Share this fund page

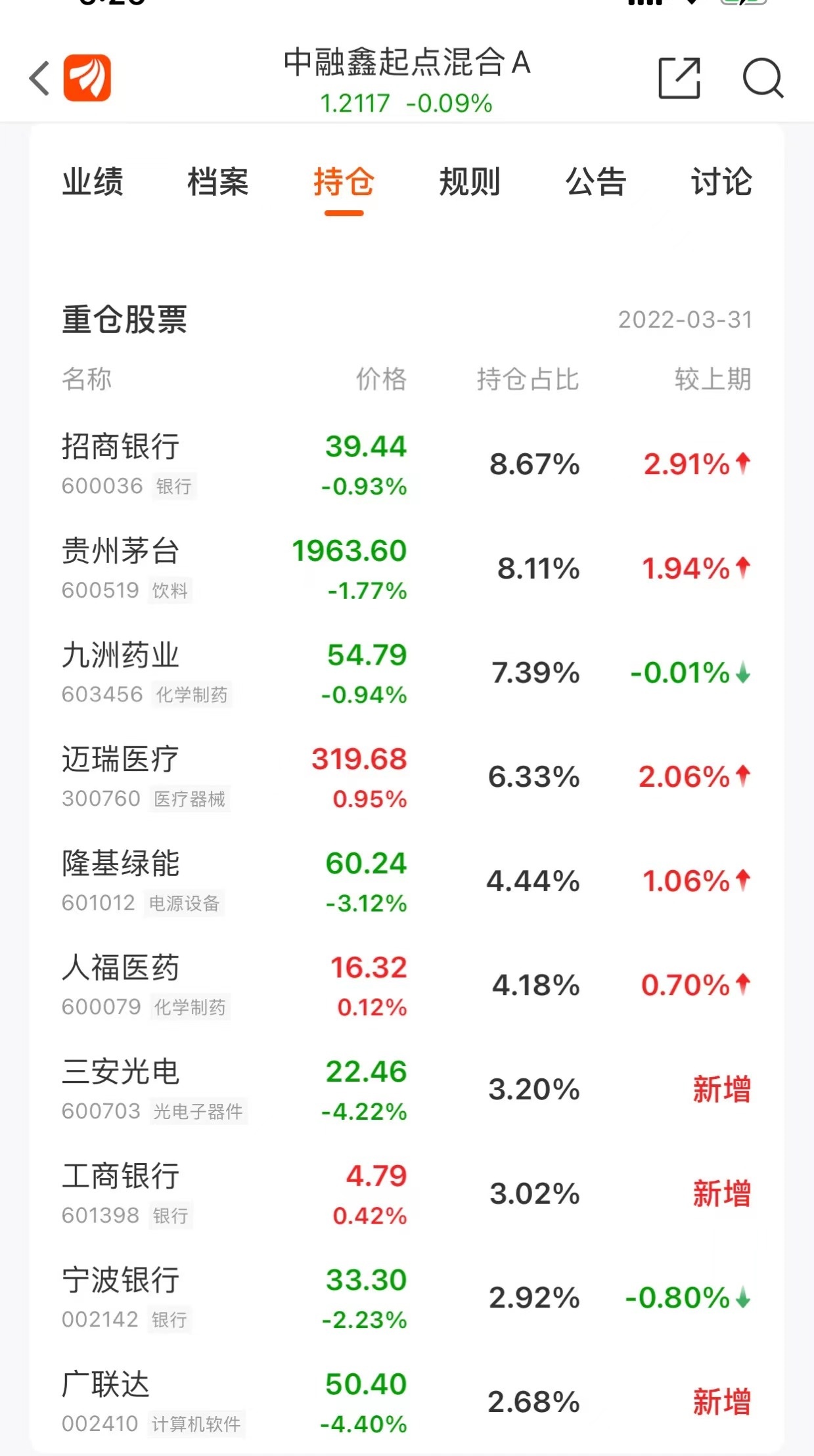point(679,78)
